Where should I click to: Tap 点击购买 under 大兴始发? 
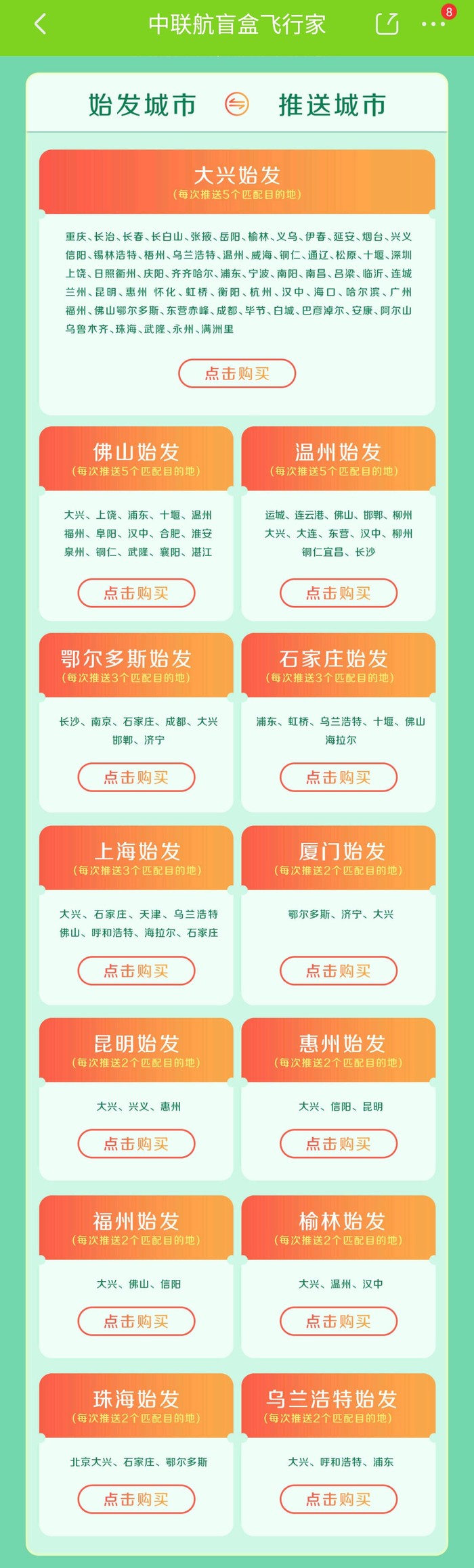[237, 373]
